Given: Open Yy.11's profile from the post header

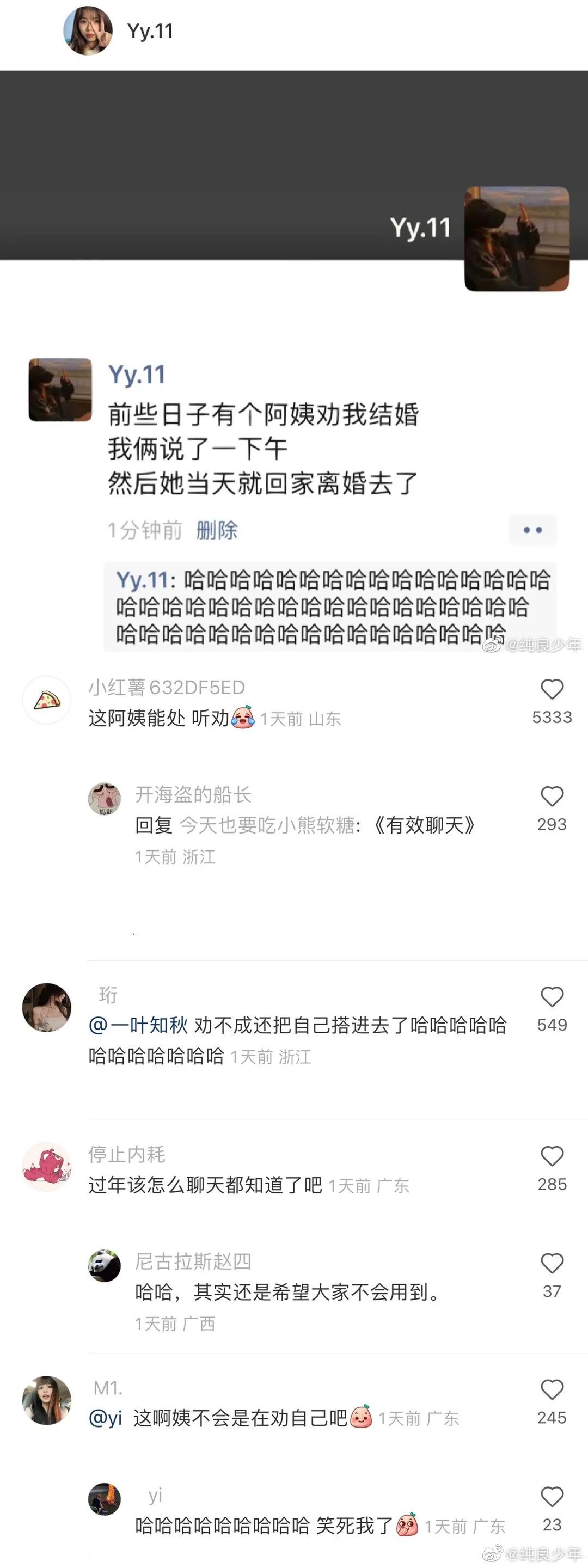Looking at the screenshot, I should coord(88,31).
